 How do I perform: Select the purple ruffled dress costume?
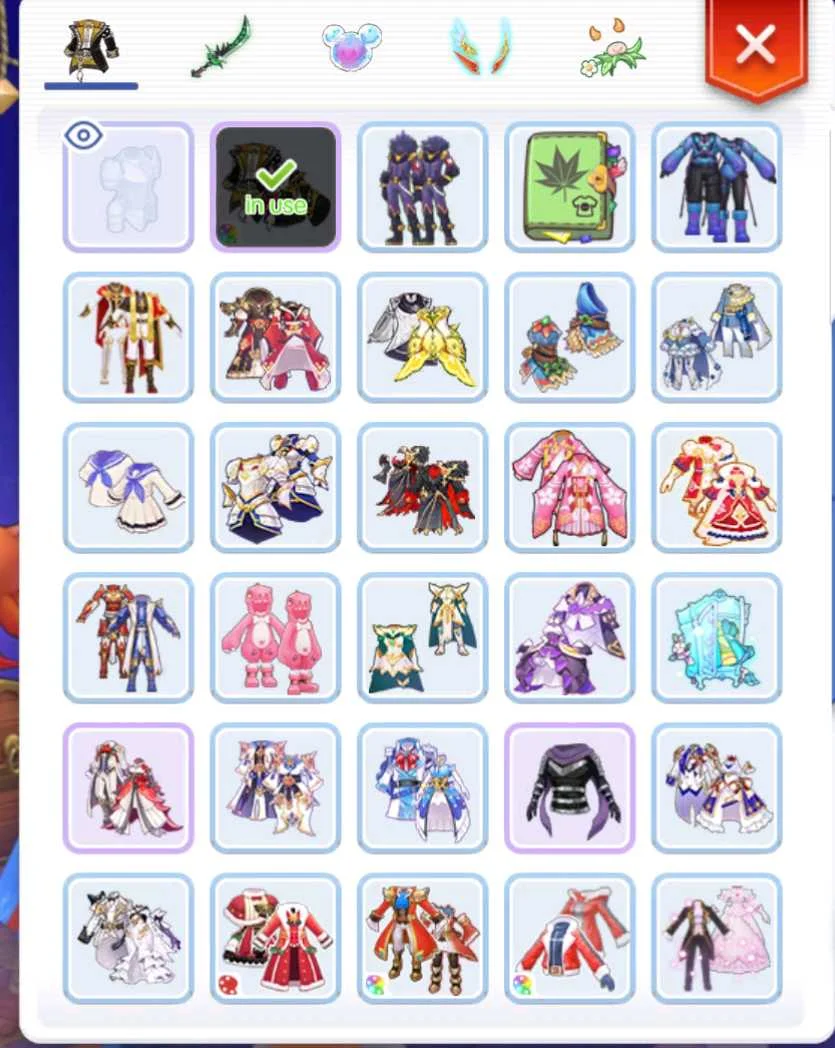[x=569, y=637]
